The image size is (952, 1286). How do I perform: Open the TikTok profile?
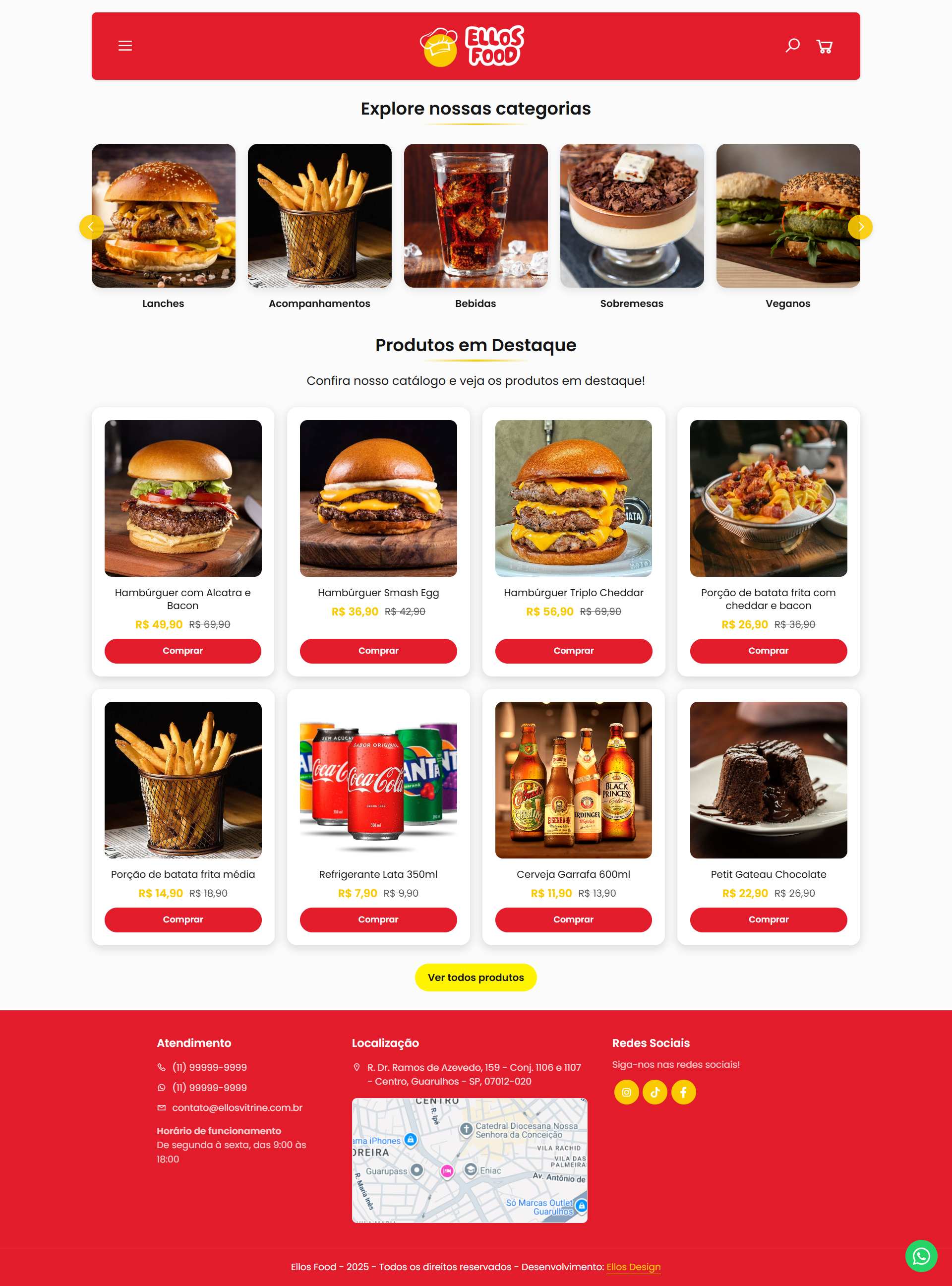click(654, 1092)
